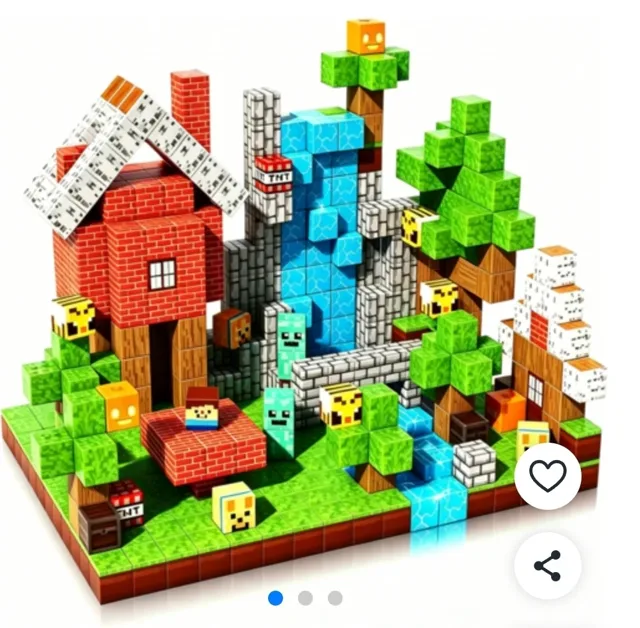
Task: Jump to the second image indicator dot
Action: tap(305, 598)
